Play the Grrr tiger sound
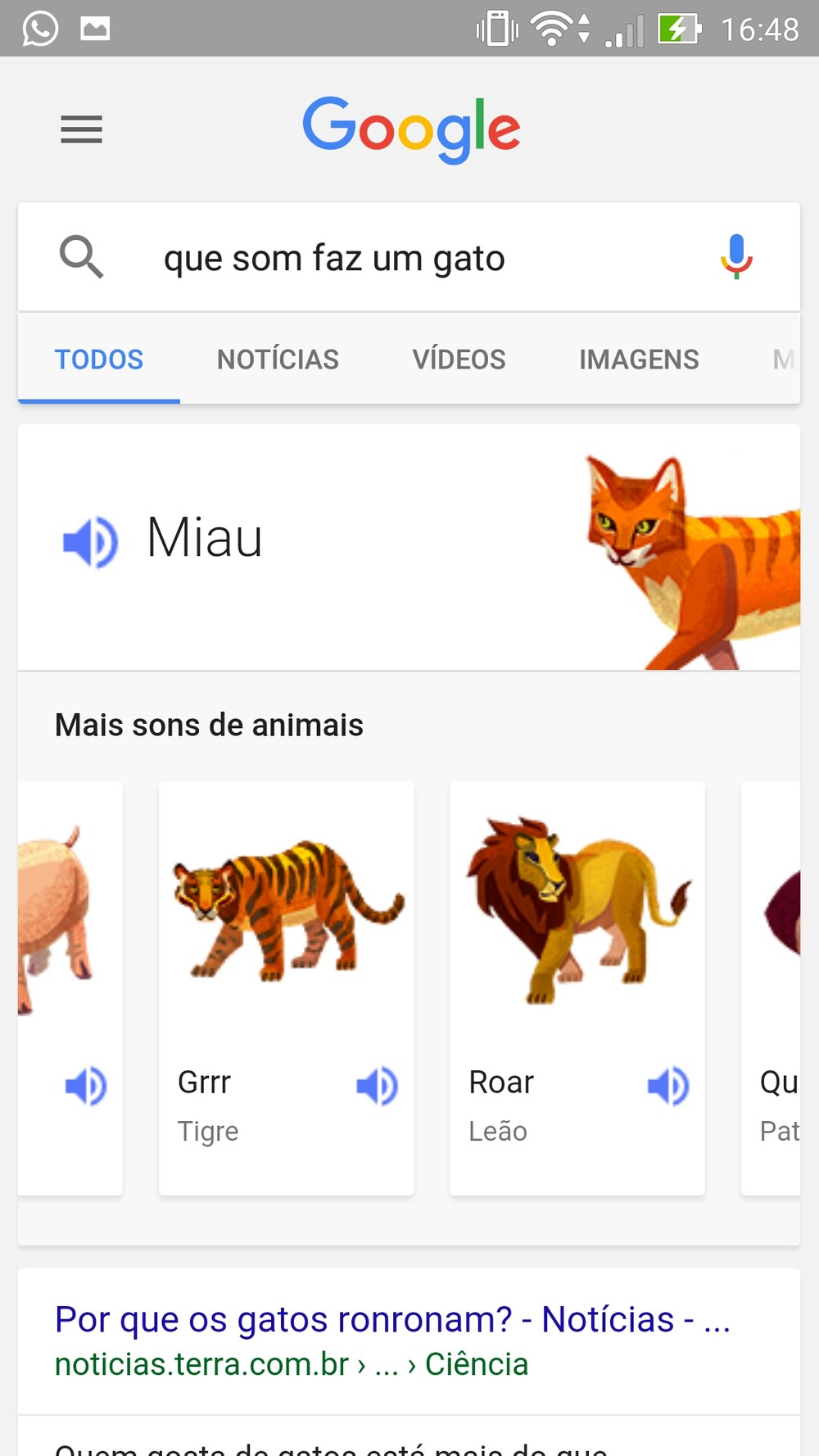Viewport: 819px width, 1456px height. click(377, 1086)
